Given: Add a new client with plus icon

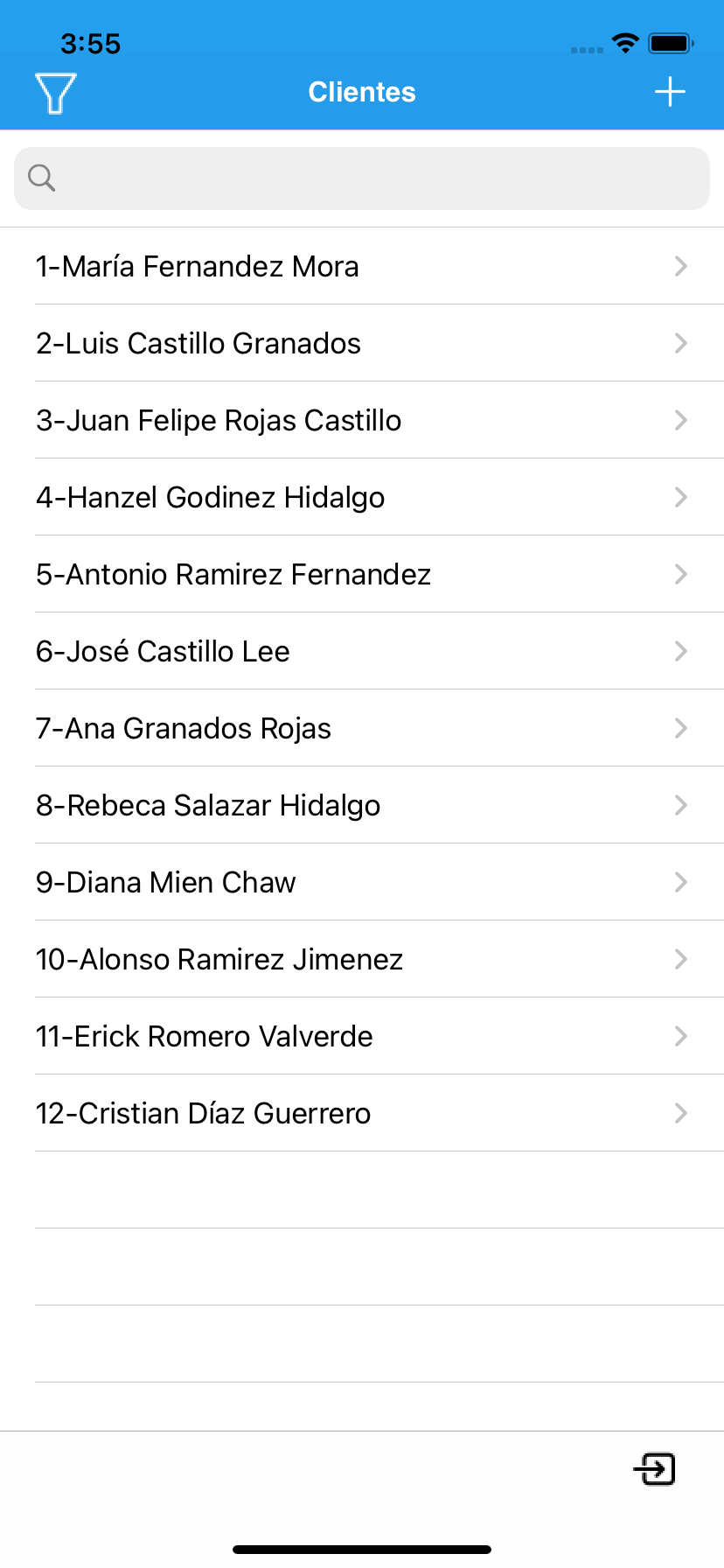Looking at the screenshot, I should tap(670, 92).
